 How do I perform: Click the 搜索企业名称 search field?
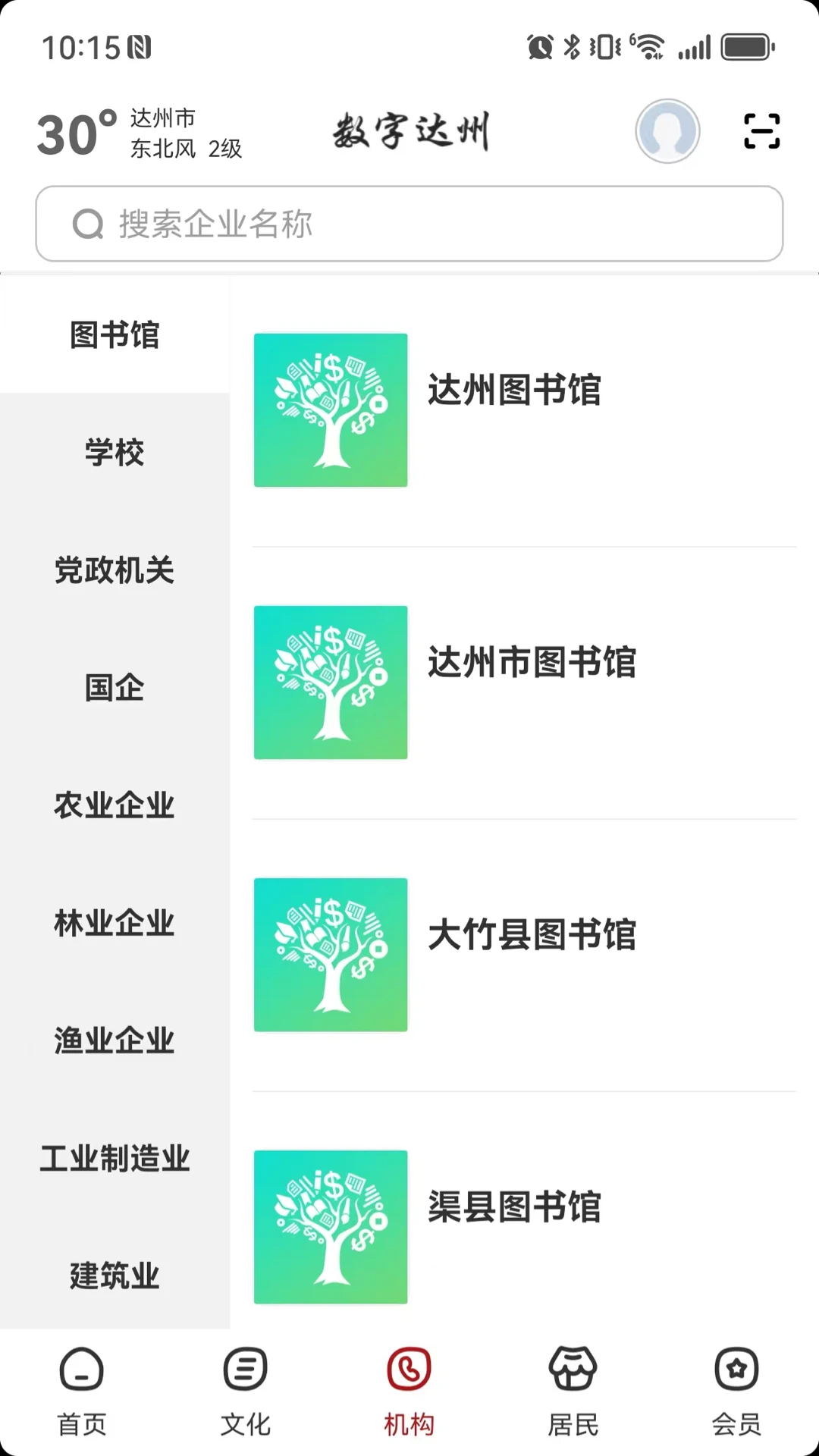409,223
